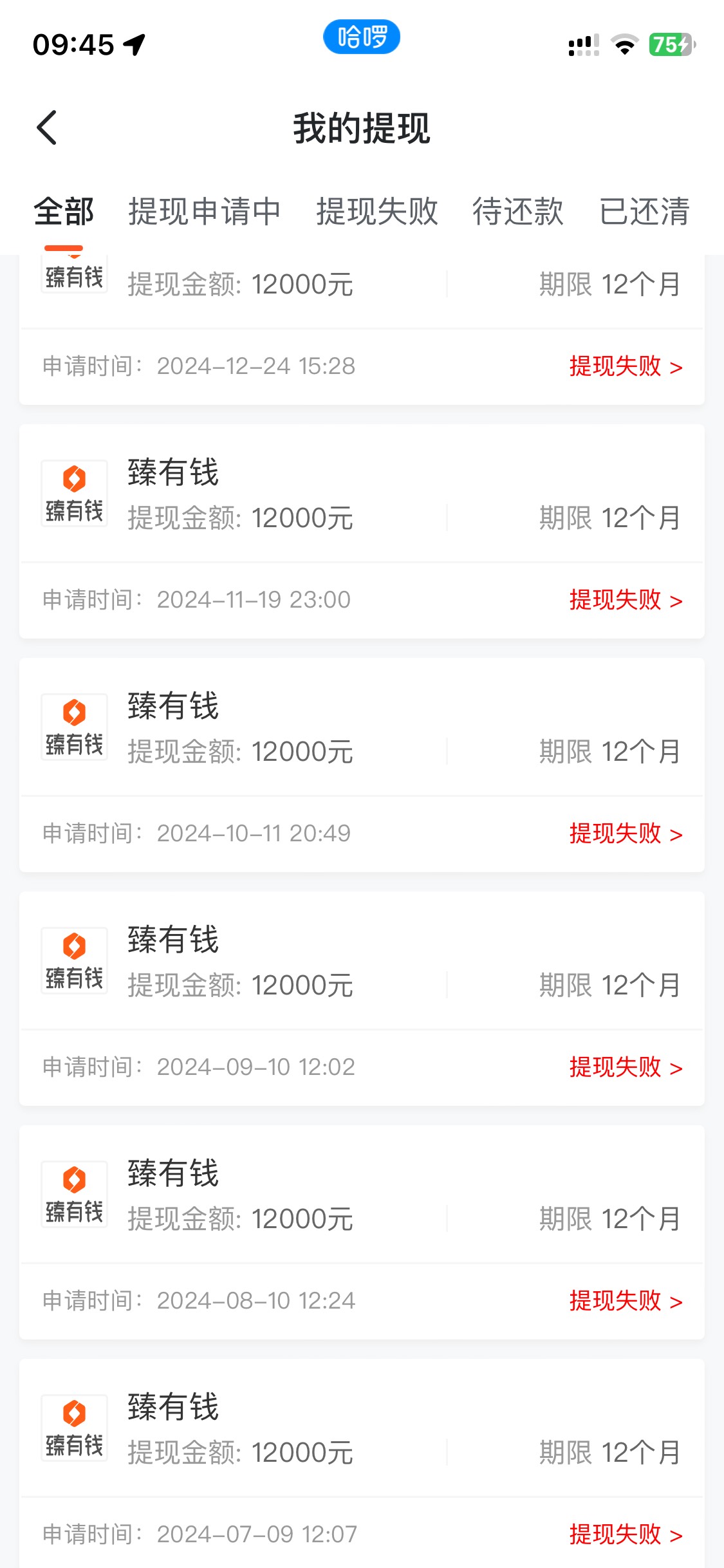Show the 已还清 tab
The width and height of the screenshot is (724, 1568).
pyautogui.click(x=645, y=212)
